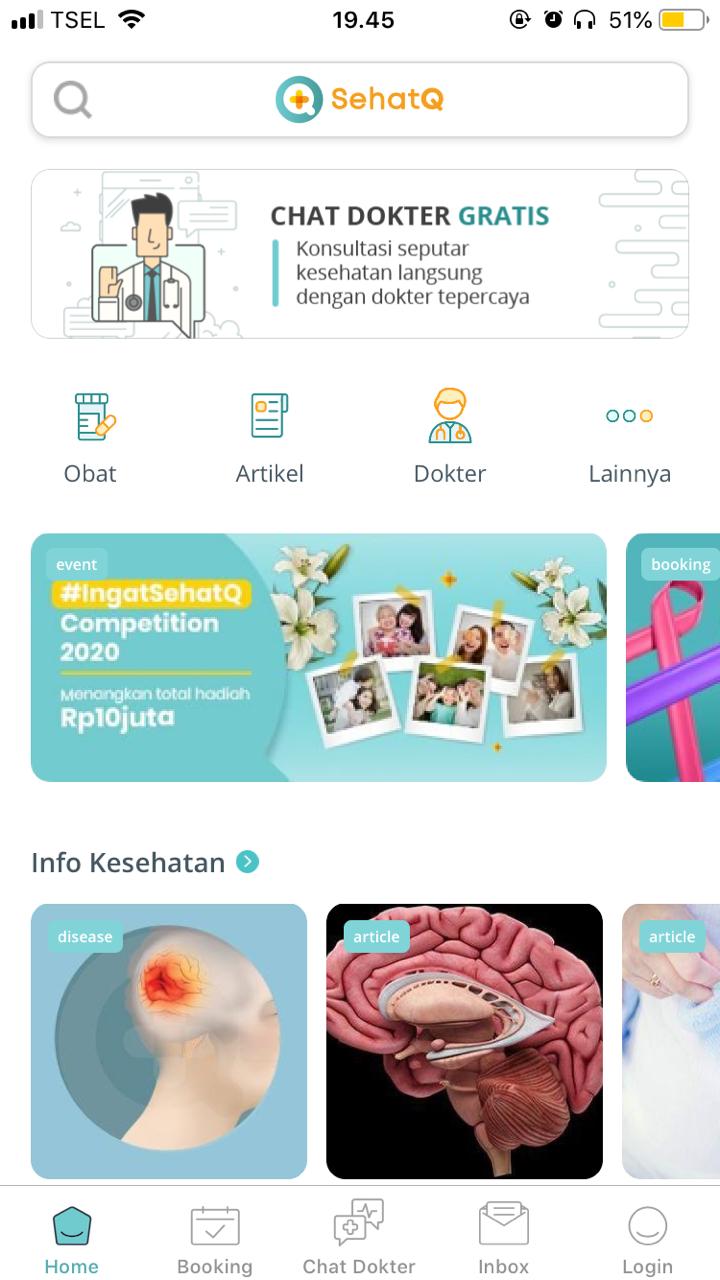
Task: Open the article card showing a brain
Action: coord(464,1040)
